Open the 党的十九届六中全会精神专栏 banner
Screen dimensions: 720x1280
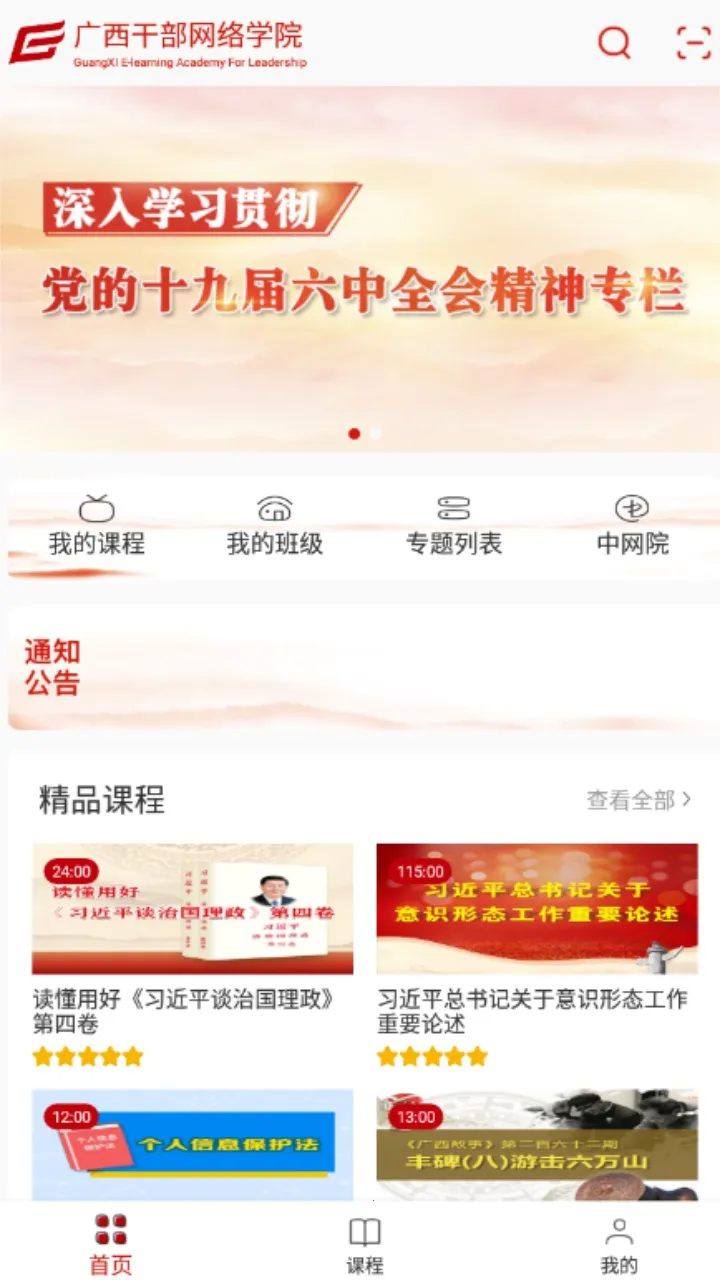click(360, 270)
